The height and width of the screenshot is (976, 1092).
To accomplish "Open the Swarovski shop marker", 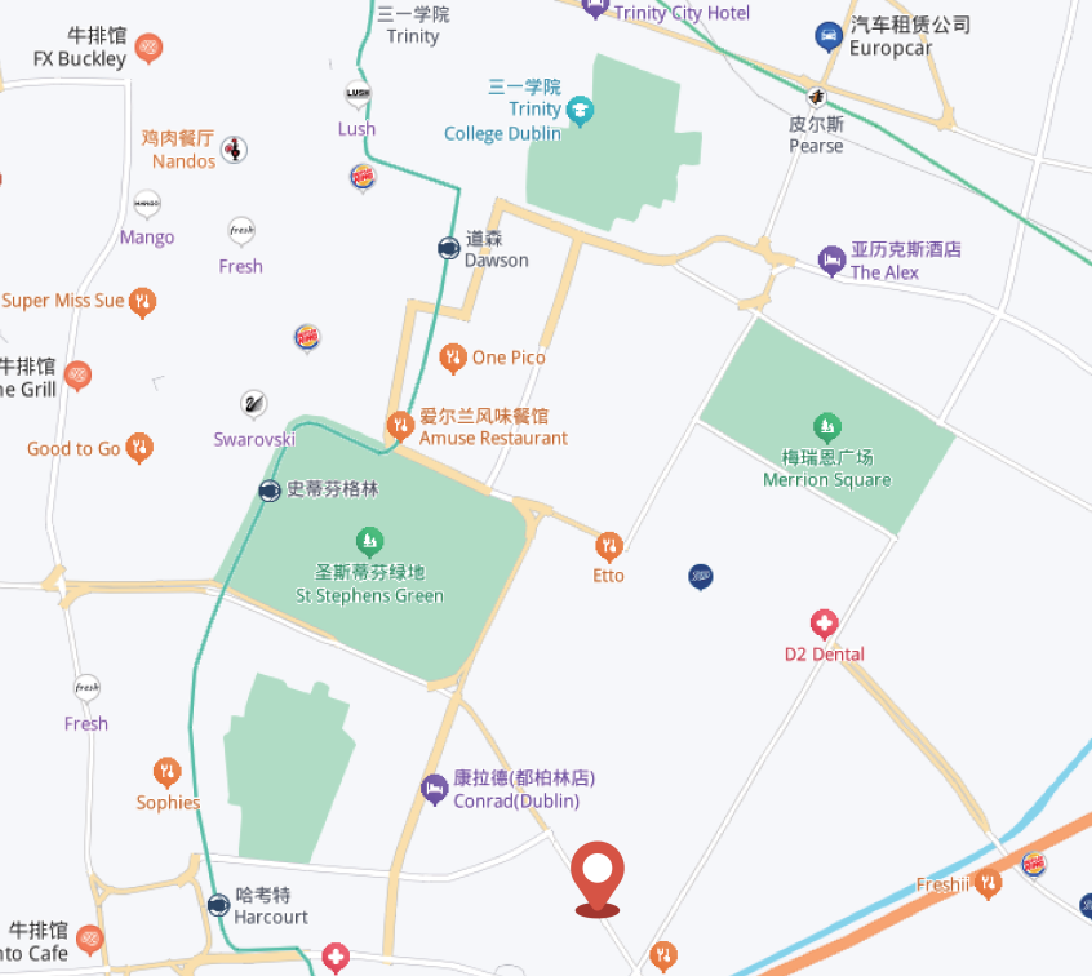I will pyautogui.click(x=254, y=405).
